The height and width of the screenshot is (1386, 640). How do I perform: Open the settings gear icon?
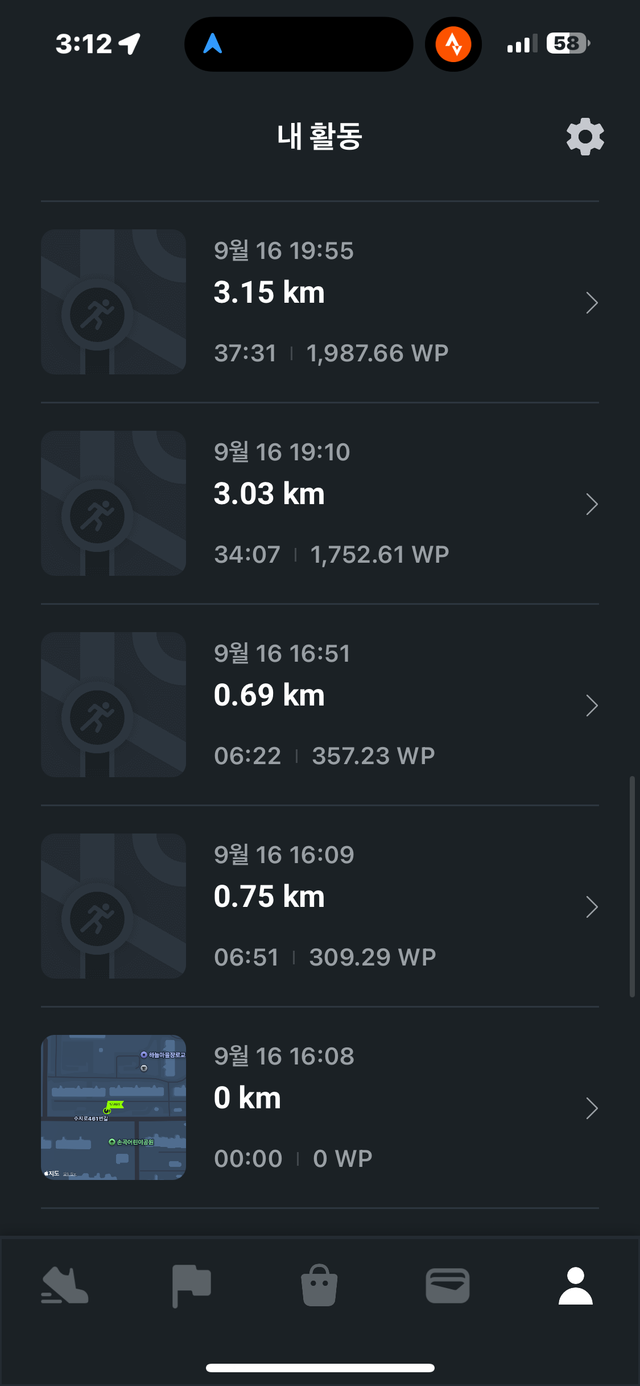tap(585, 137)
